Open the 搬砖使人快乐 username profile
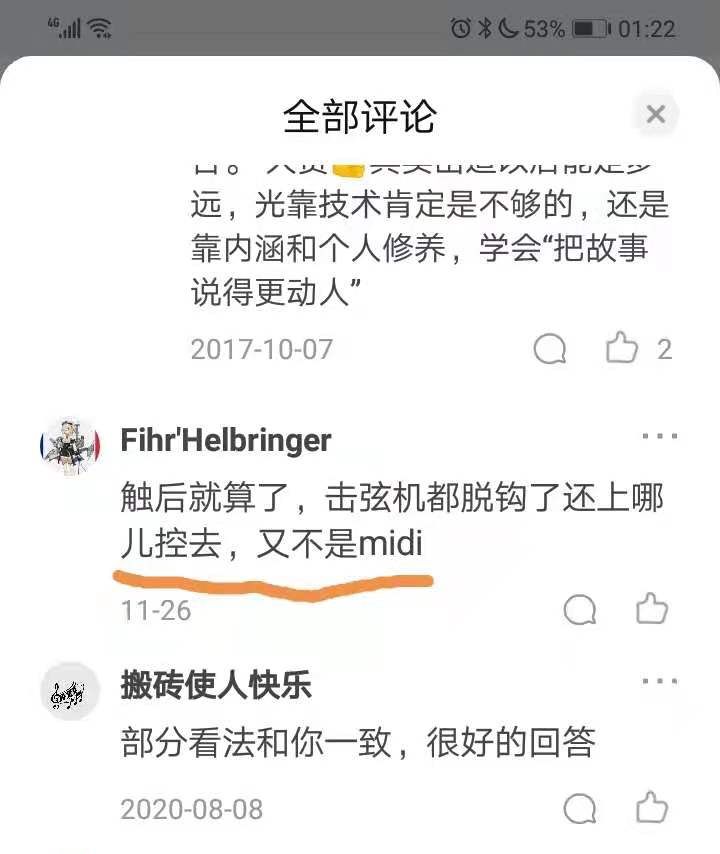The height and width of the screenshot is (854, 720). tap(216, 685)
